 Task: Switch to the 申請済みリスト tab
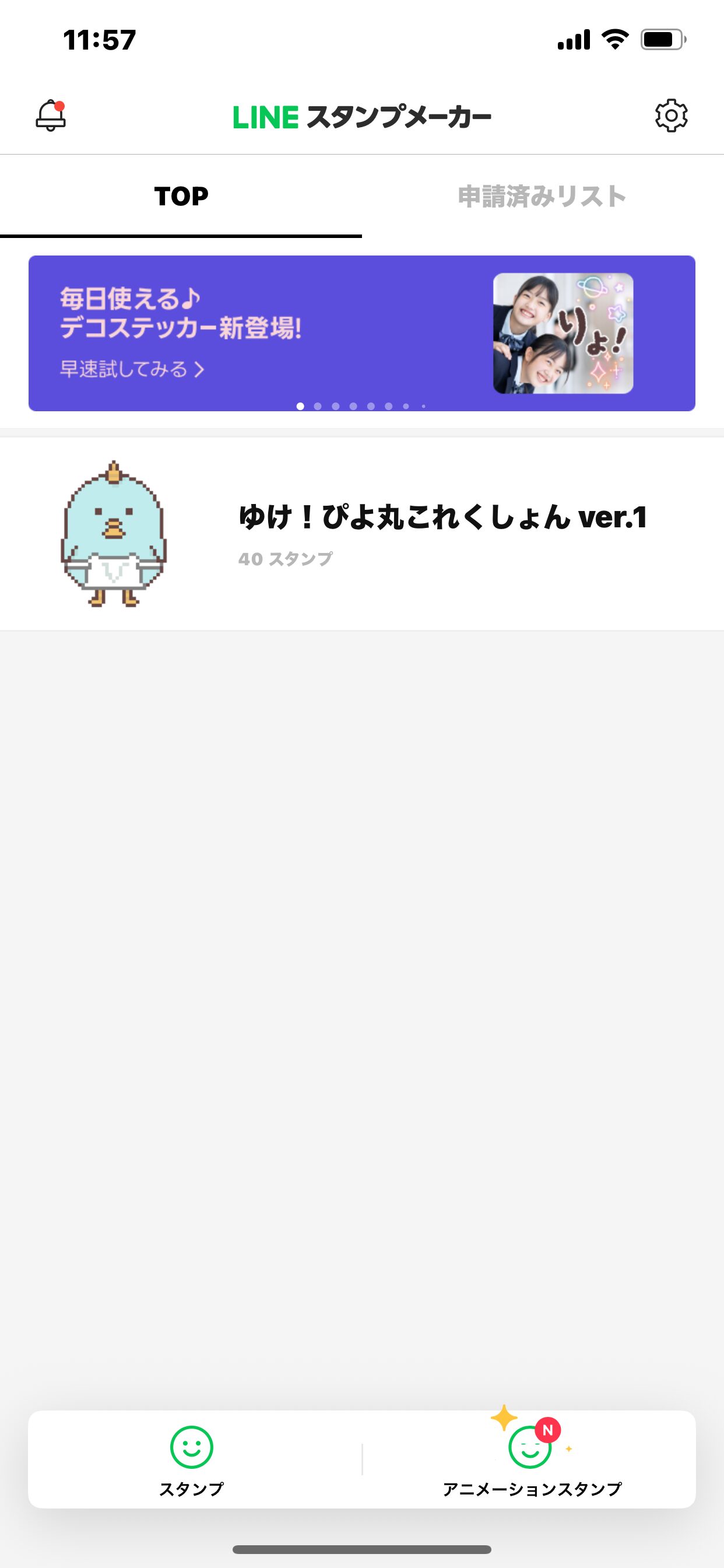(543, 196)
